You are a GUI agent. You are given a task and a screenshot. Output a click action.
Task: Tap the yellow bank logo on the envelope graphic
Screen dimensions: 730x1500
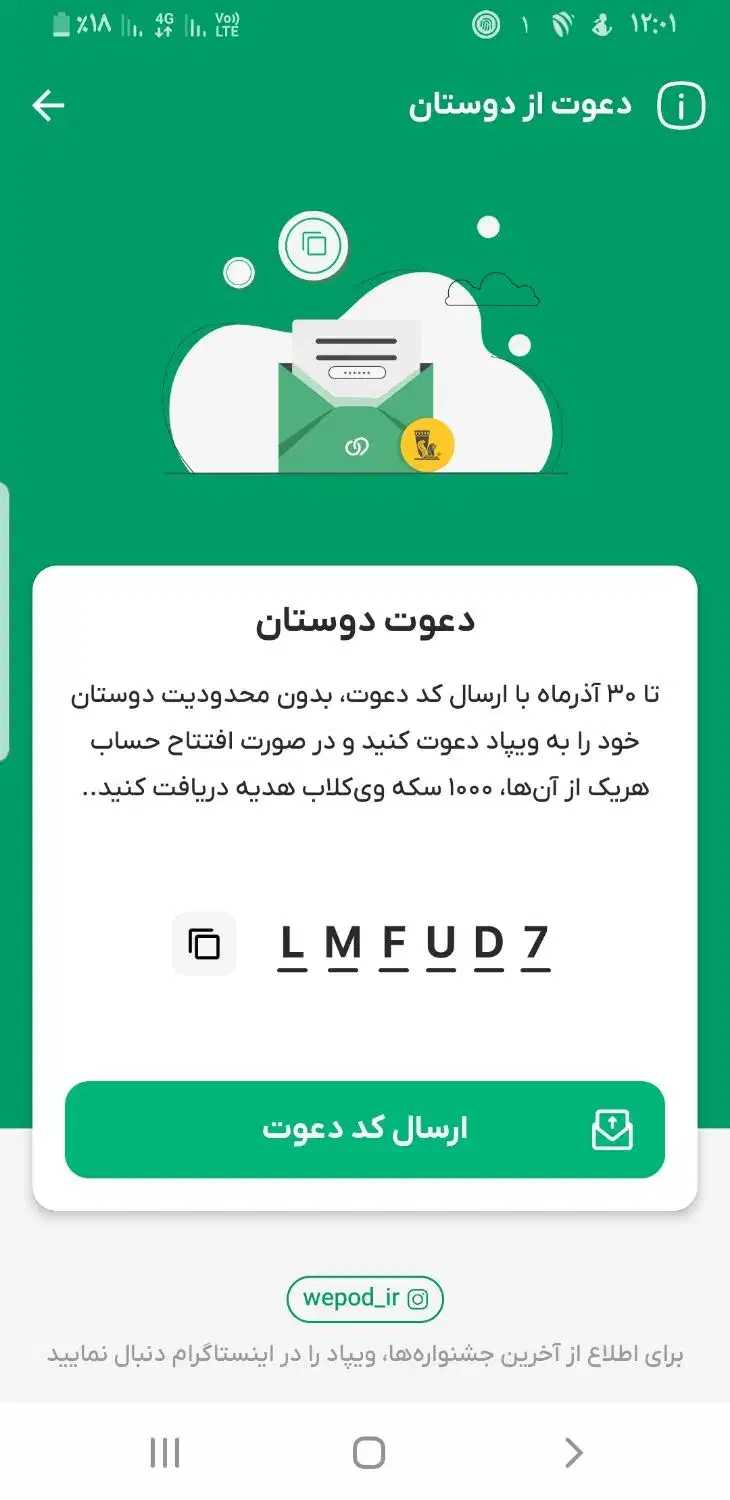click(x=429, y=443)
